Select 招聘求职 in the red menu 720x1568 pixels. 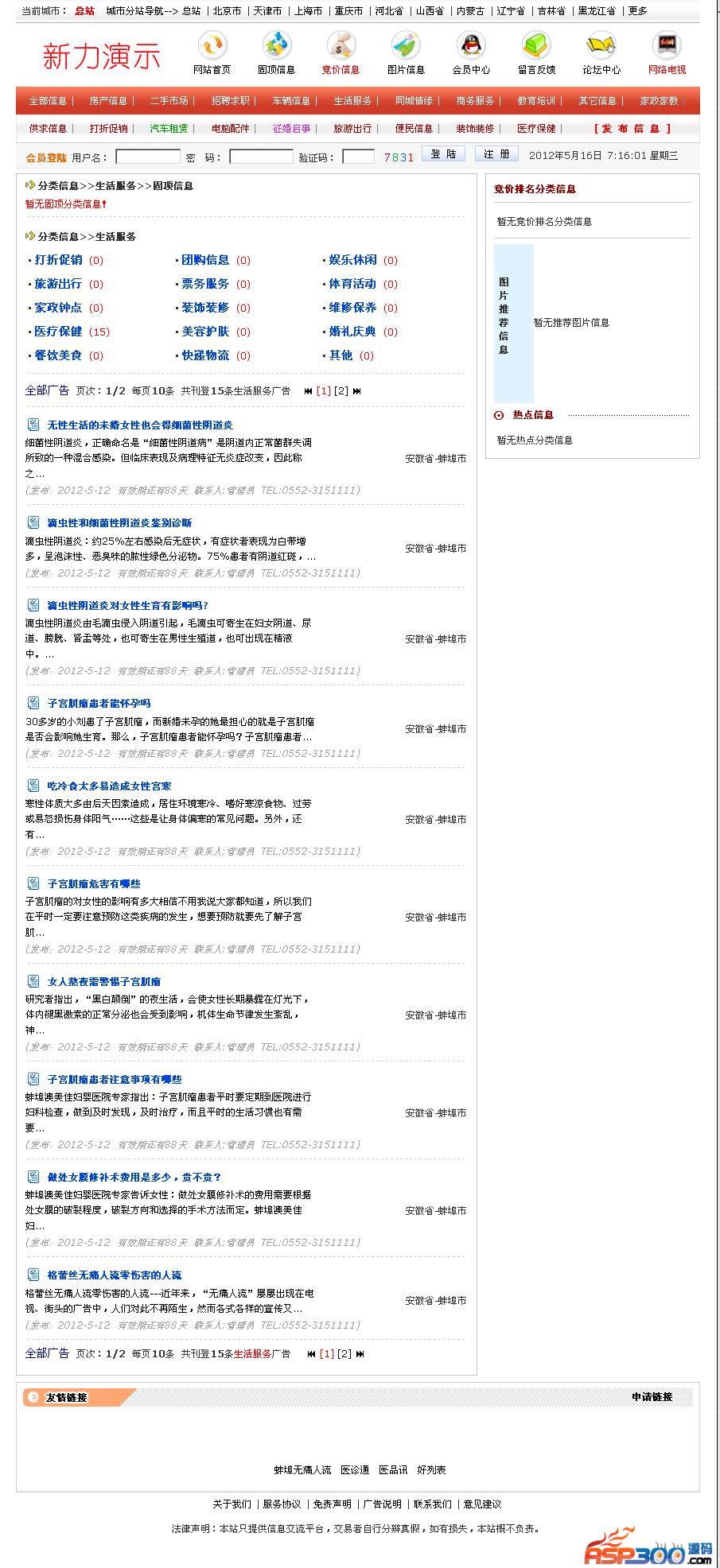230,101
